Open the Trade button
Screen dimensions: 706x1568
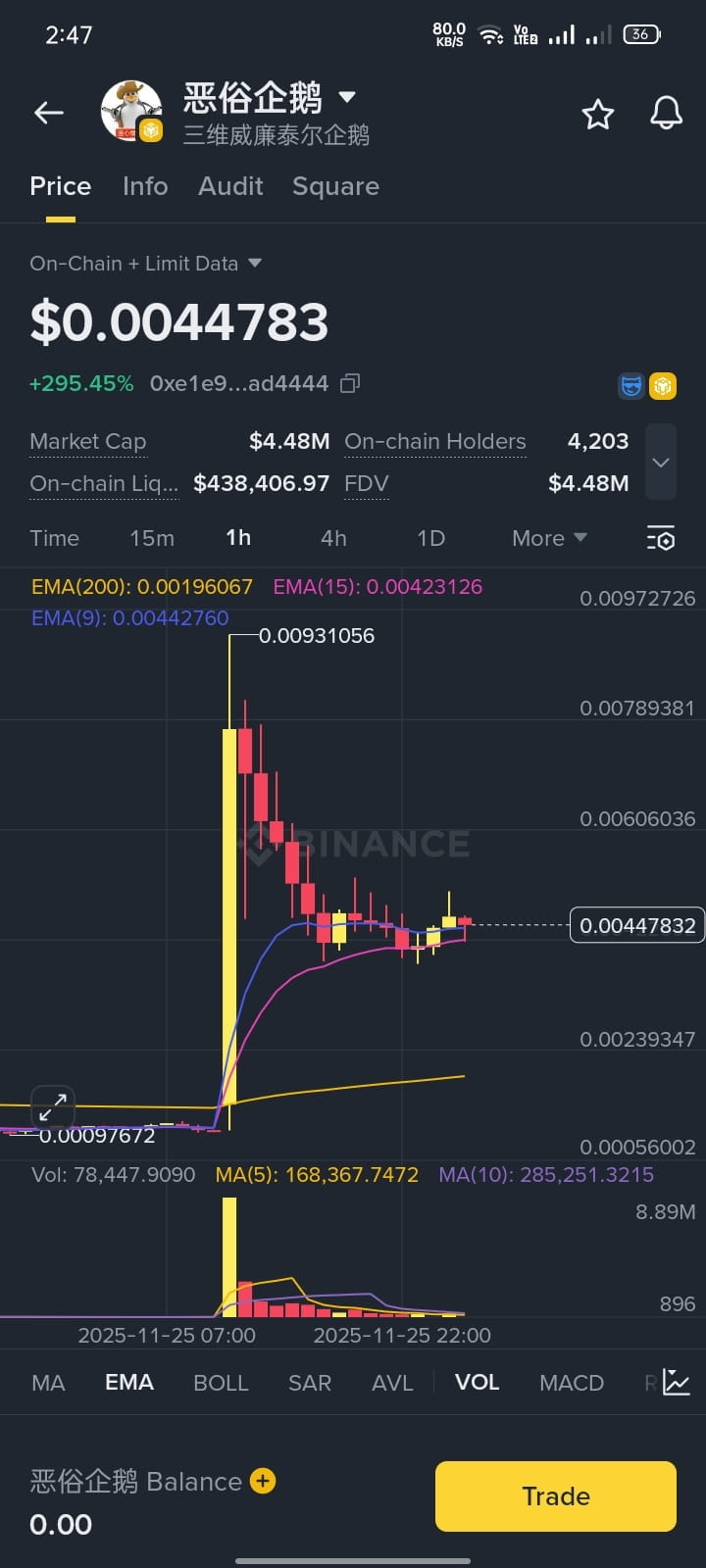[x=555, y=1496]
